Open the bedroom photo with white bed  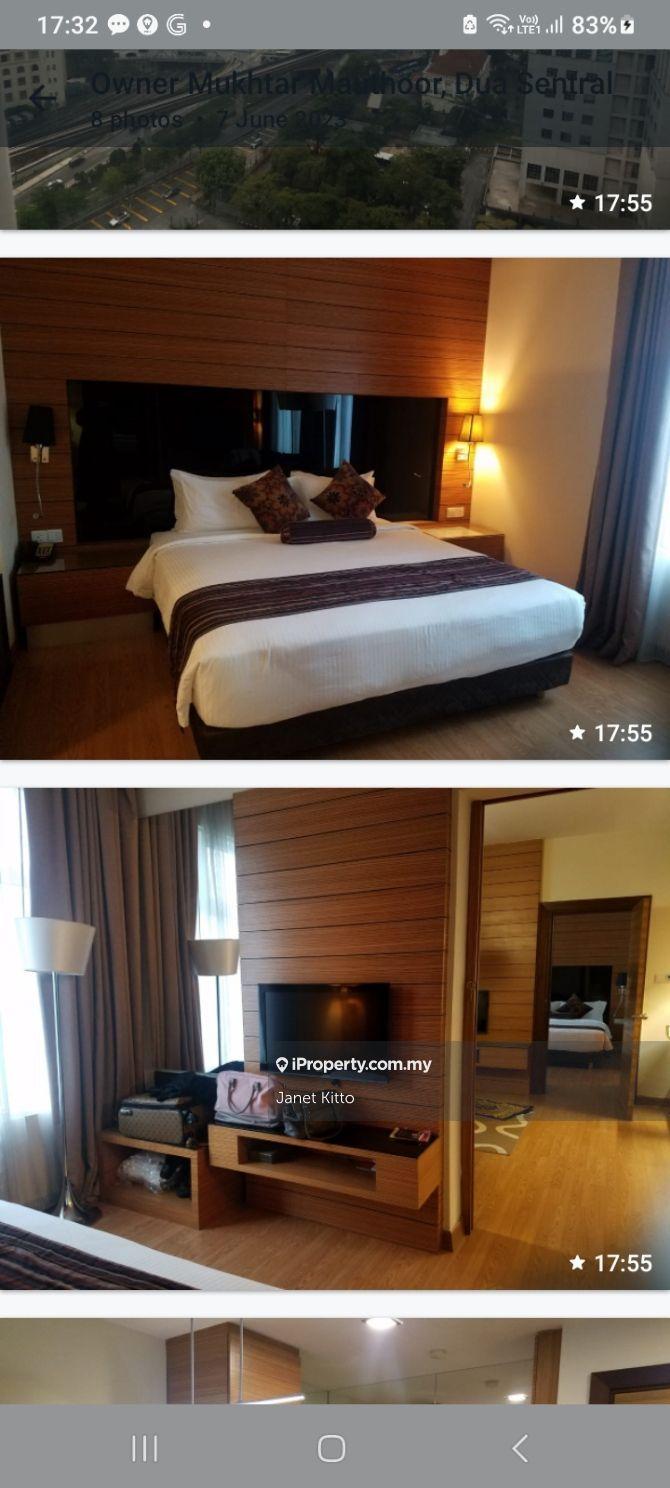pos(335,508)
